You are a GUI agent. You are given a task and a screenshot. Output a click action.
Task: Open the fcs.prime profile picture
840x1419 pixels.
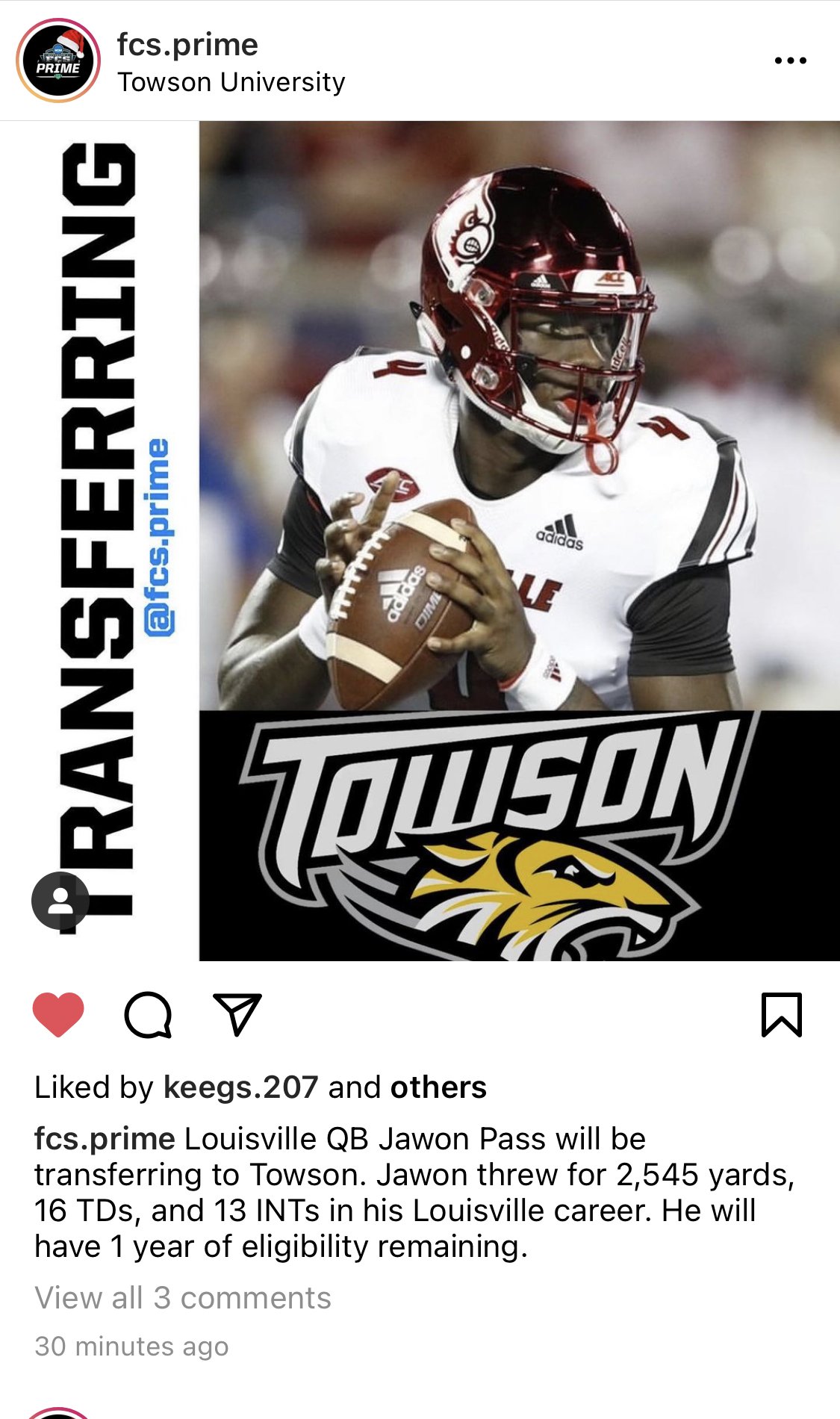point(58,60)
